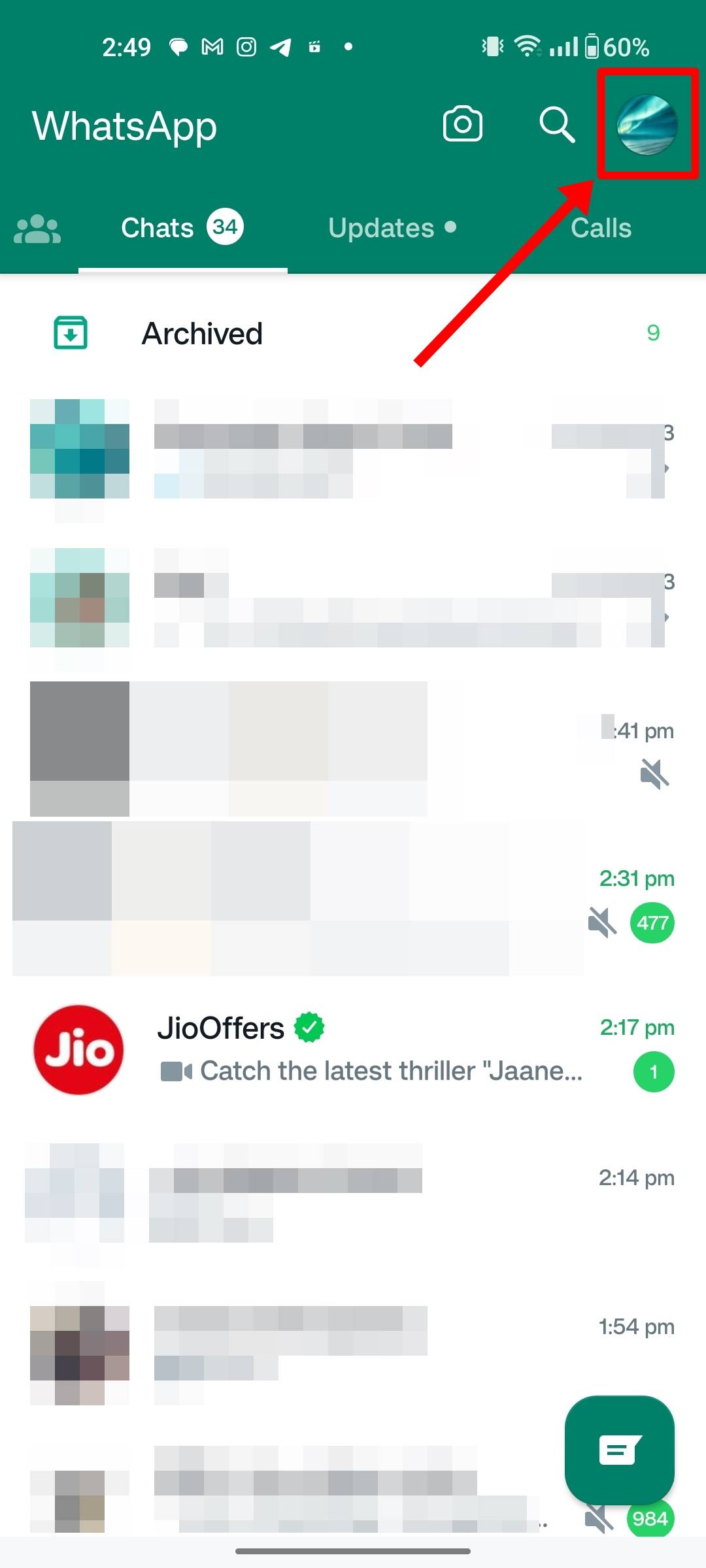Open the camera from the top bar
Image resolution: width=706 pixels, height=1568 pixels.
pyautogui.click(x=463, y=124)
